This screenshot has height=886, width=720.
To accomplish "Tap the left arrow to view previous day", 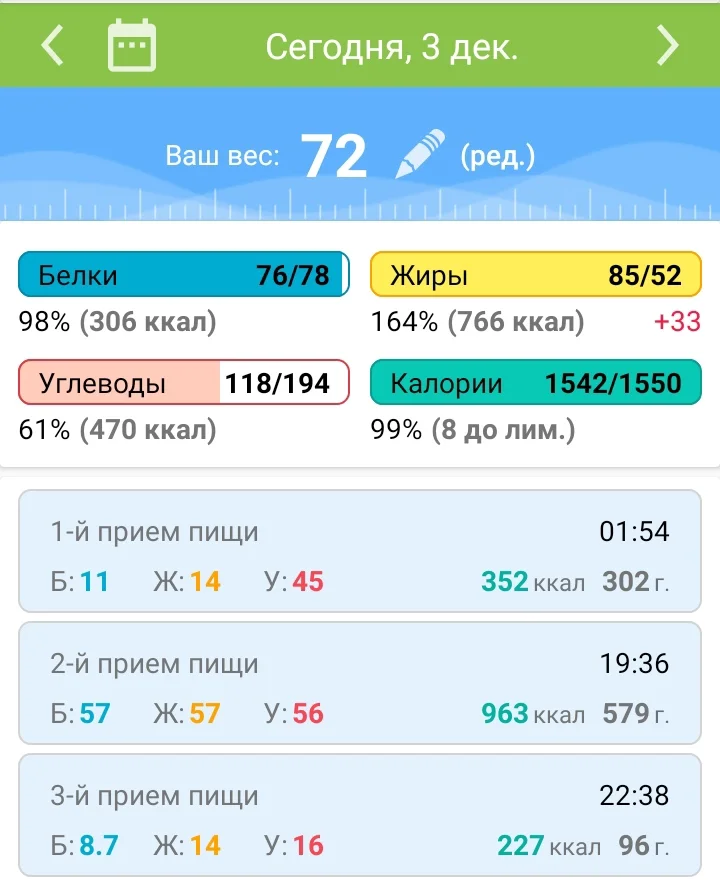I will click(52, 45).
